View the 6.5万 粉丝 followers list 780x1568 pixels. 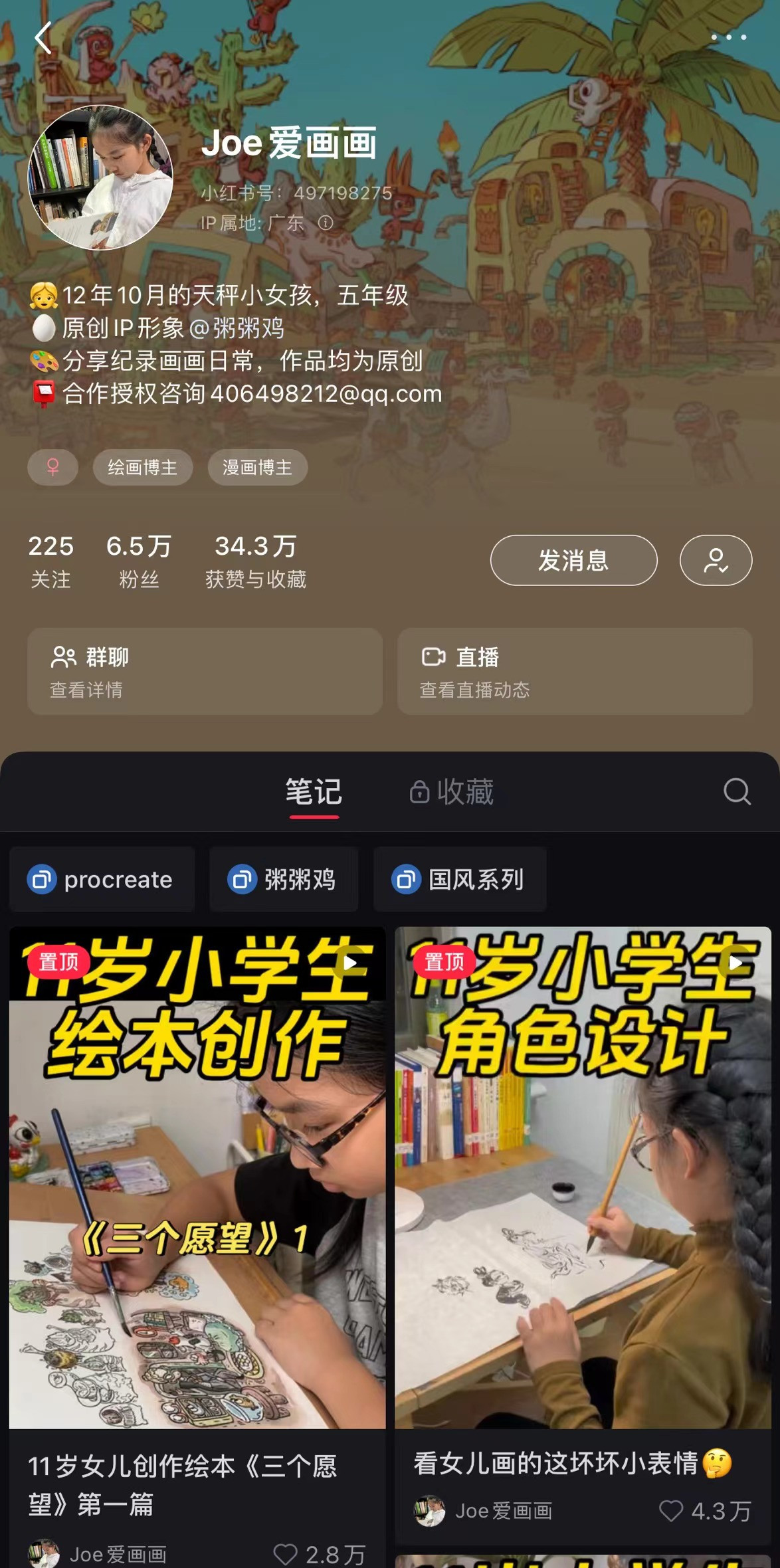(x=139, y=561)
